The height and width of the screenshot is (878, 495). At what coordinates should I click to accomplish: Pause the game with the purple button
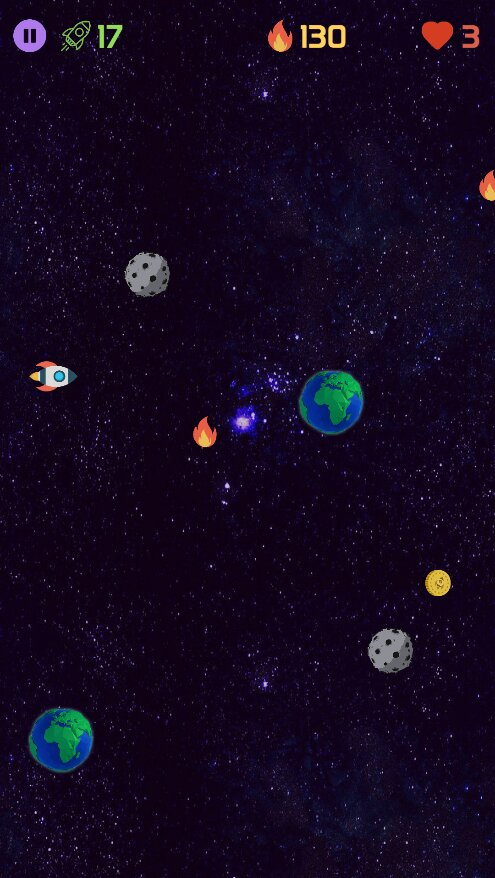tap(29, 36)
